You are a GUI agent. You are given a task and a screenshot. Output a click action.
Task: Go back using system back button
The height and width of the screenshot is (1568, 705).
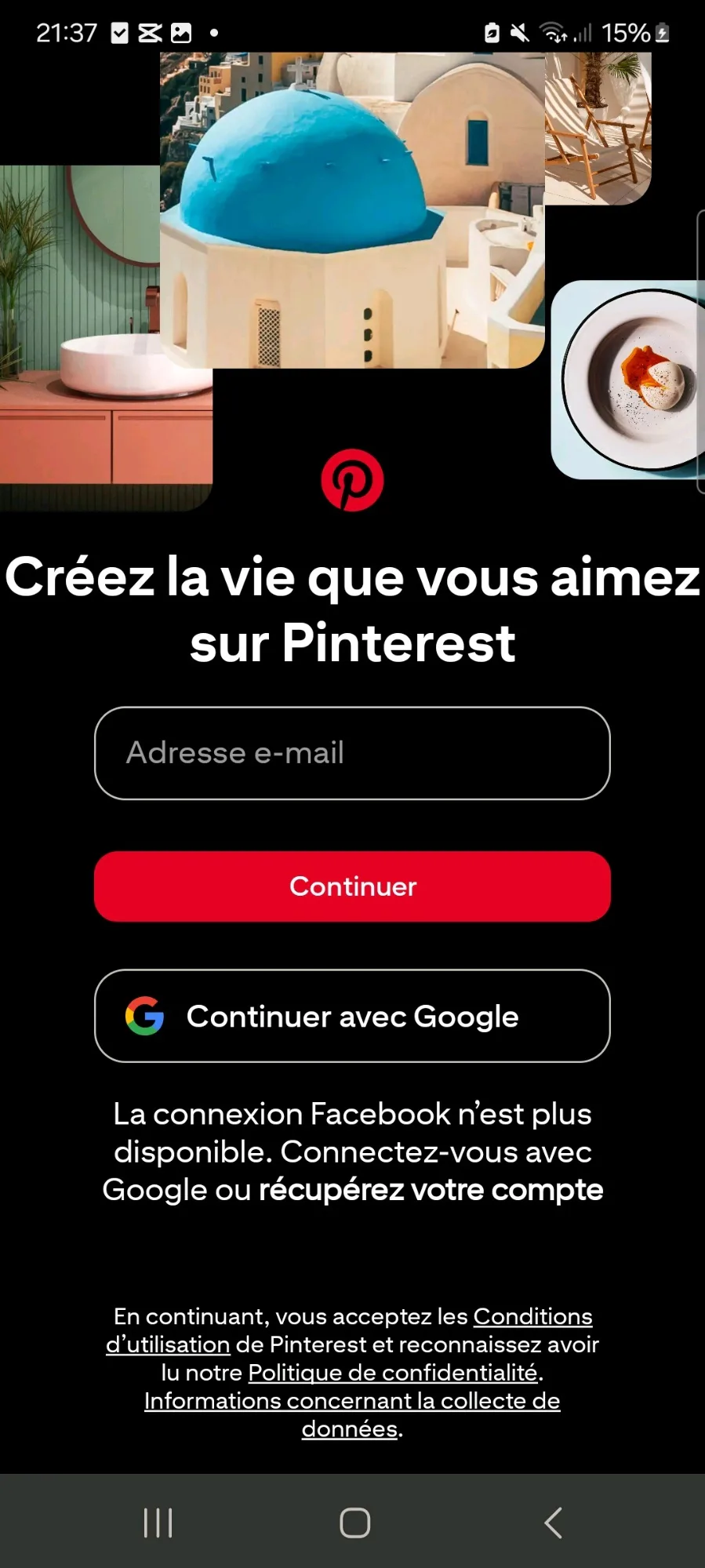click(x=553, y=1523)
